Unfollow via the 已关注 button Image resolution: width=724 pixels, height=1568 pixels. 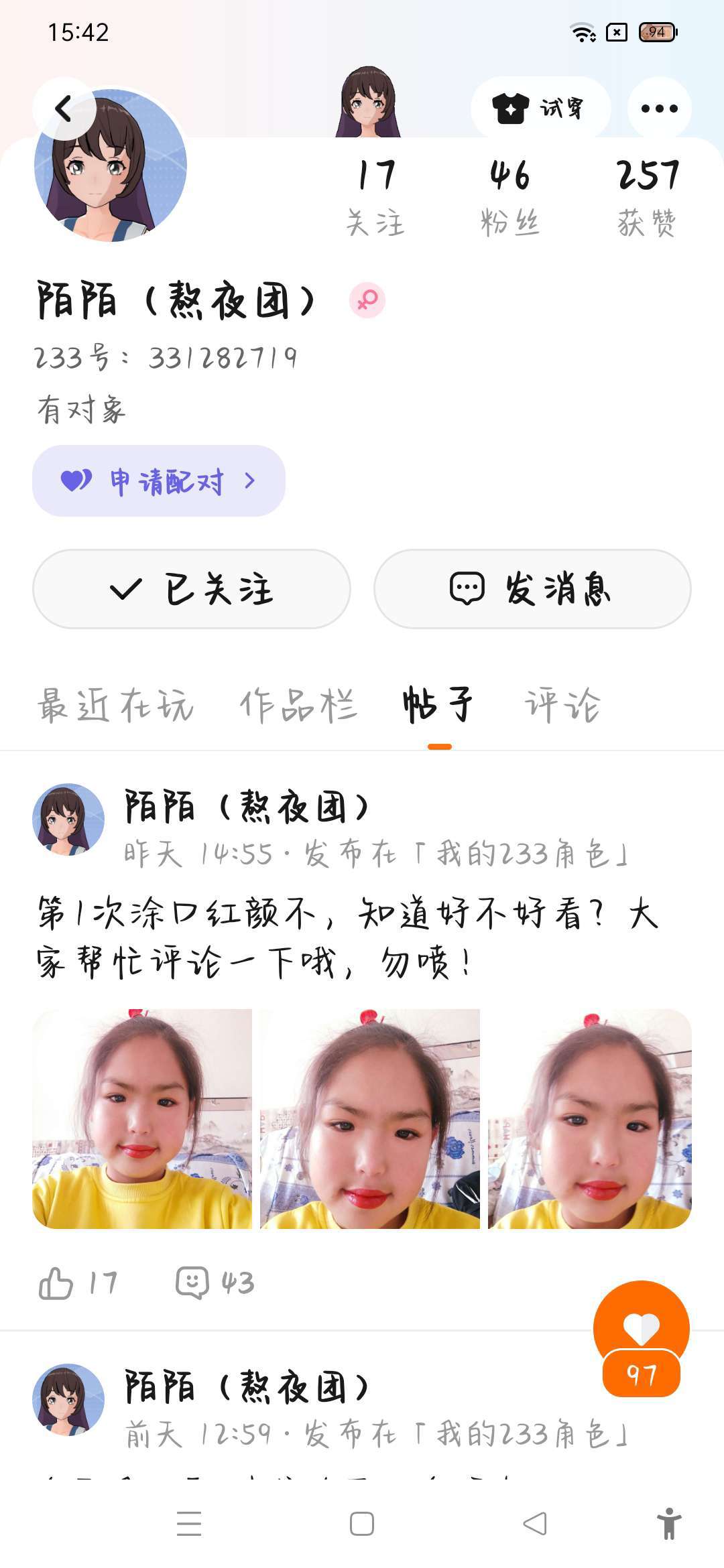(x=192, y=589)
